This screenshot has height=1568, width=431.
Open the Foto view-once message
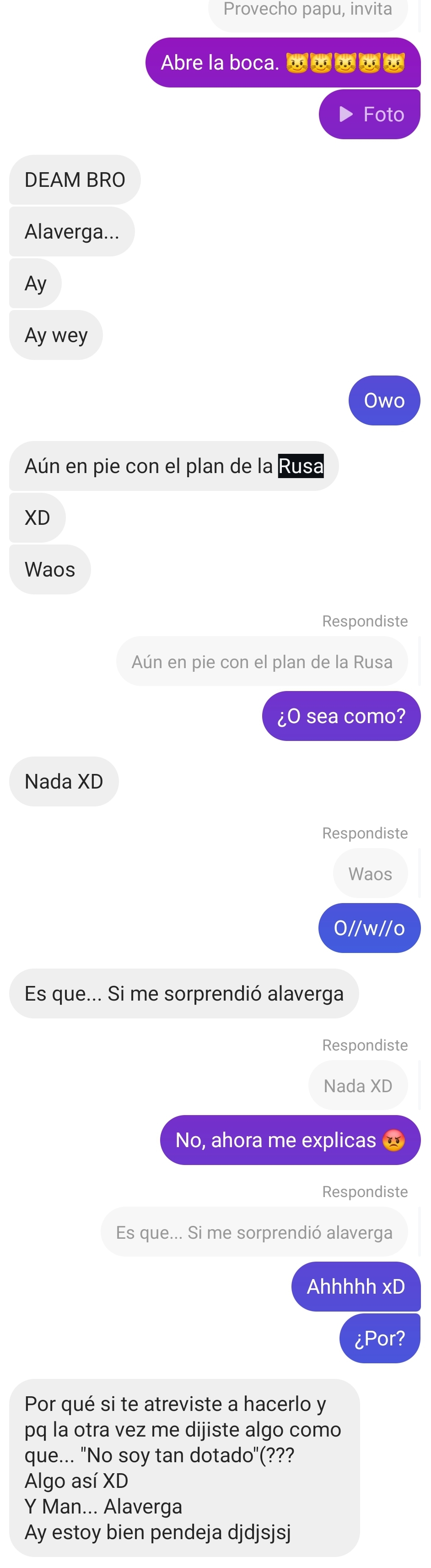[x=370, y=114]
